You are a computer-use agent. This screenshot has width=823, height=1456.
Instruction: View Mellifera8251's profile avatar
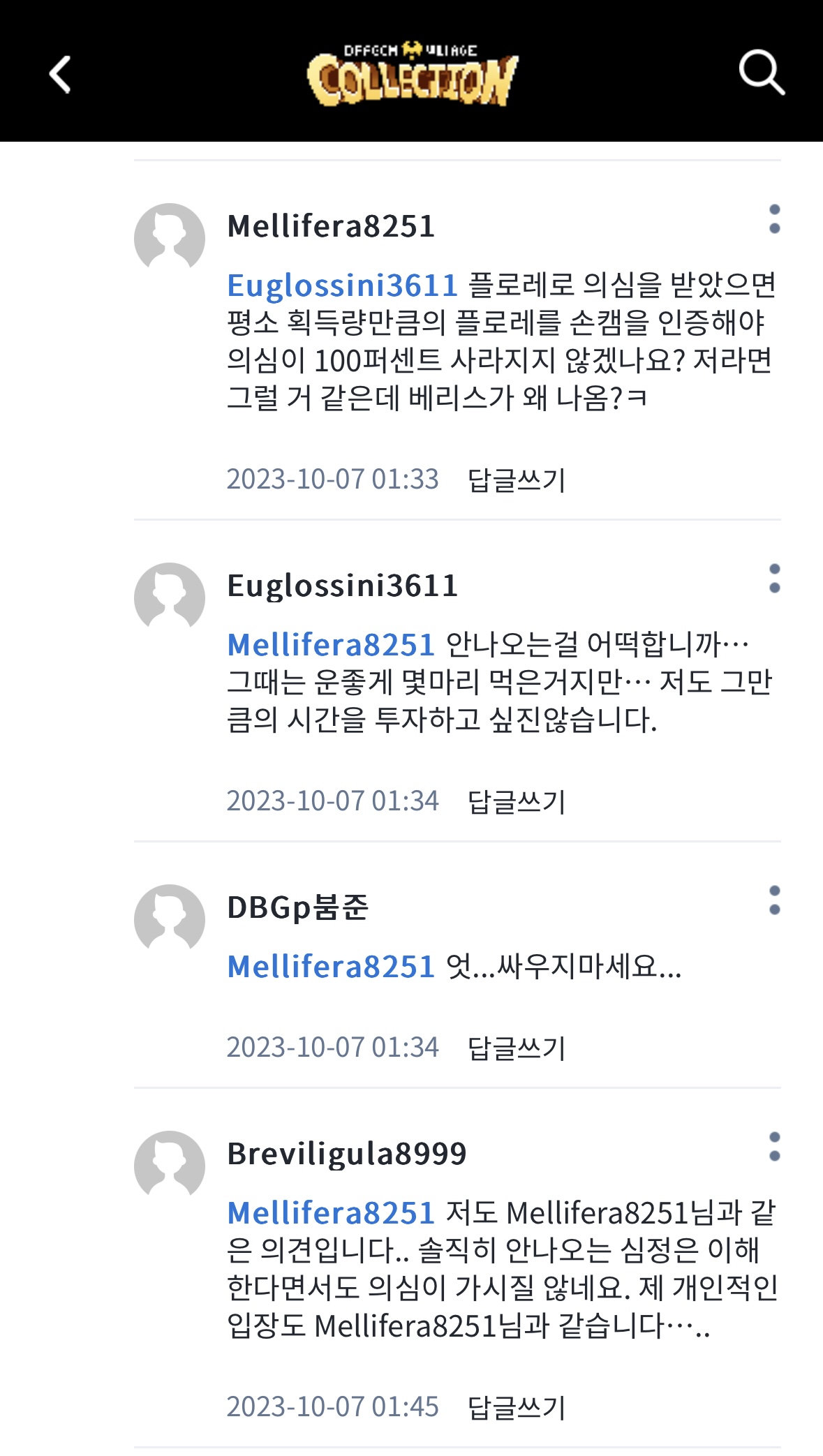click(170, 237)
